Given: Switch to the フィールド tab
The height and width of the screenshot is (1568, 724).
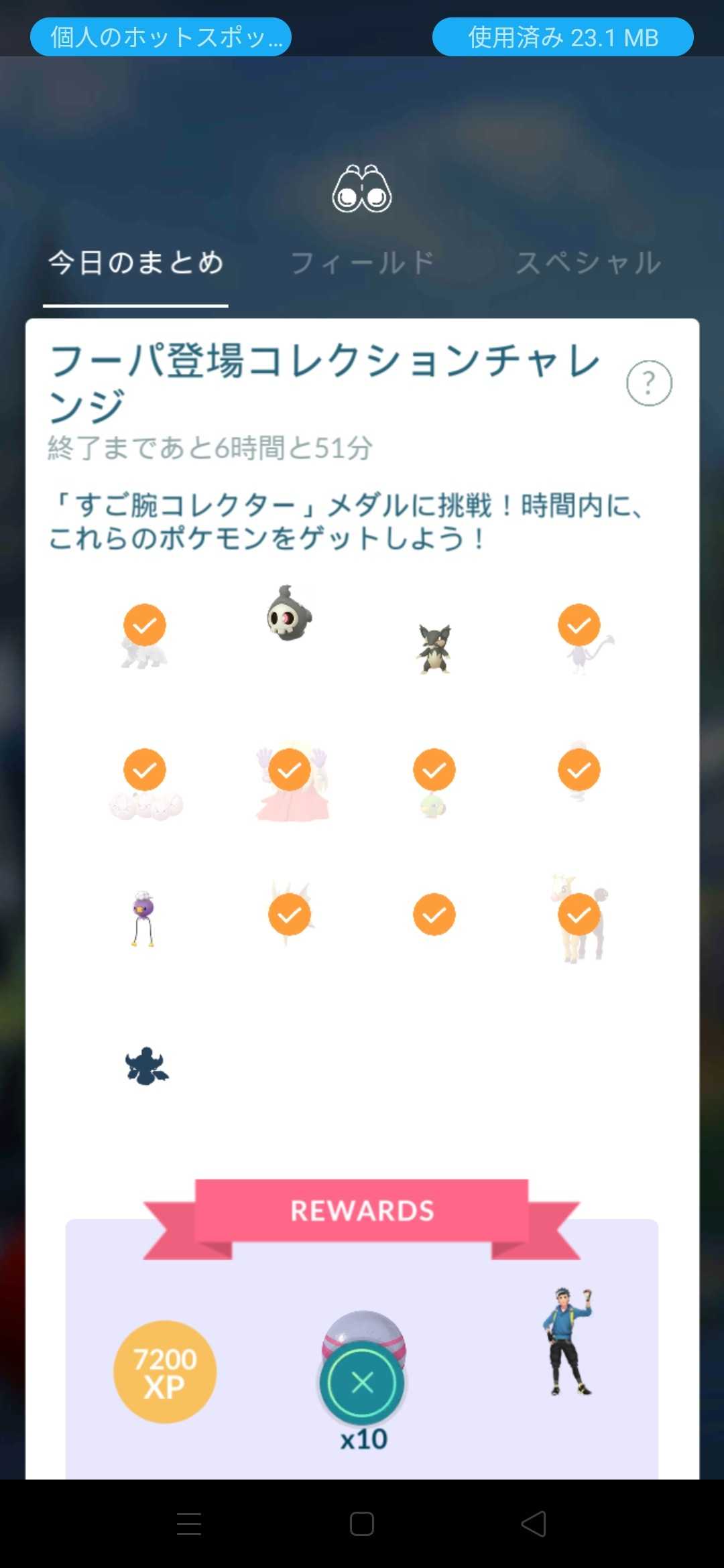Looking at the screenshot, I should click(363, 263).
